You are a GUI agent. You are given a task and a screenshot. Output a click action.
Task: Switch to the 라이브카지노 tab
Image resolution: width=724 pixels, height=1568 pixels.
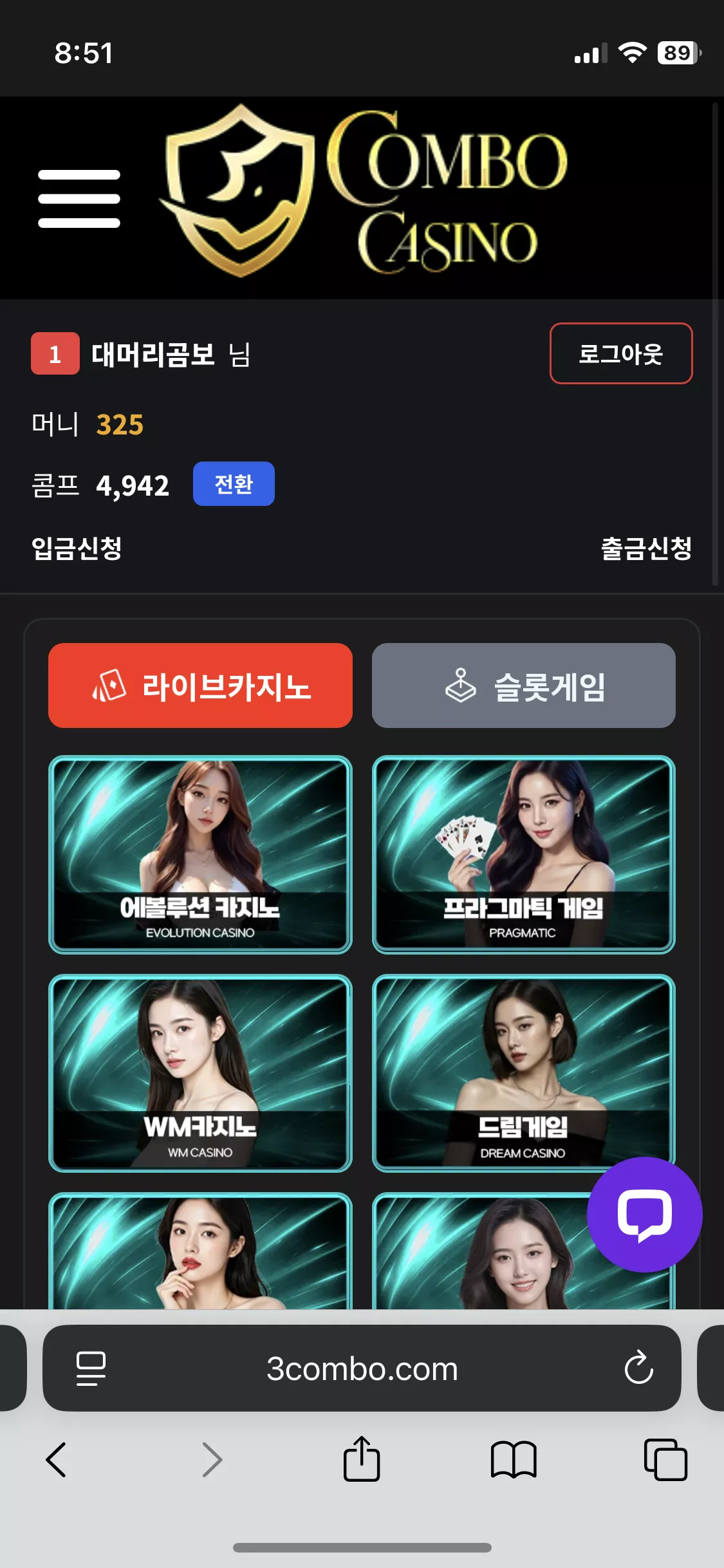[x=200, y=686]
